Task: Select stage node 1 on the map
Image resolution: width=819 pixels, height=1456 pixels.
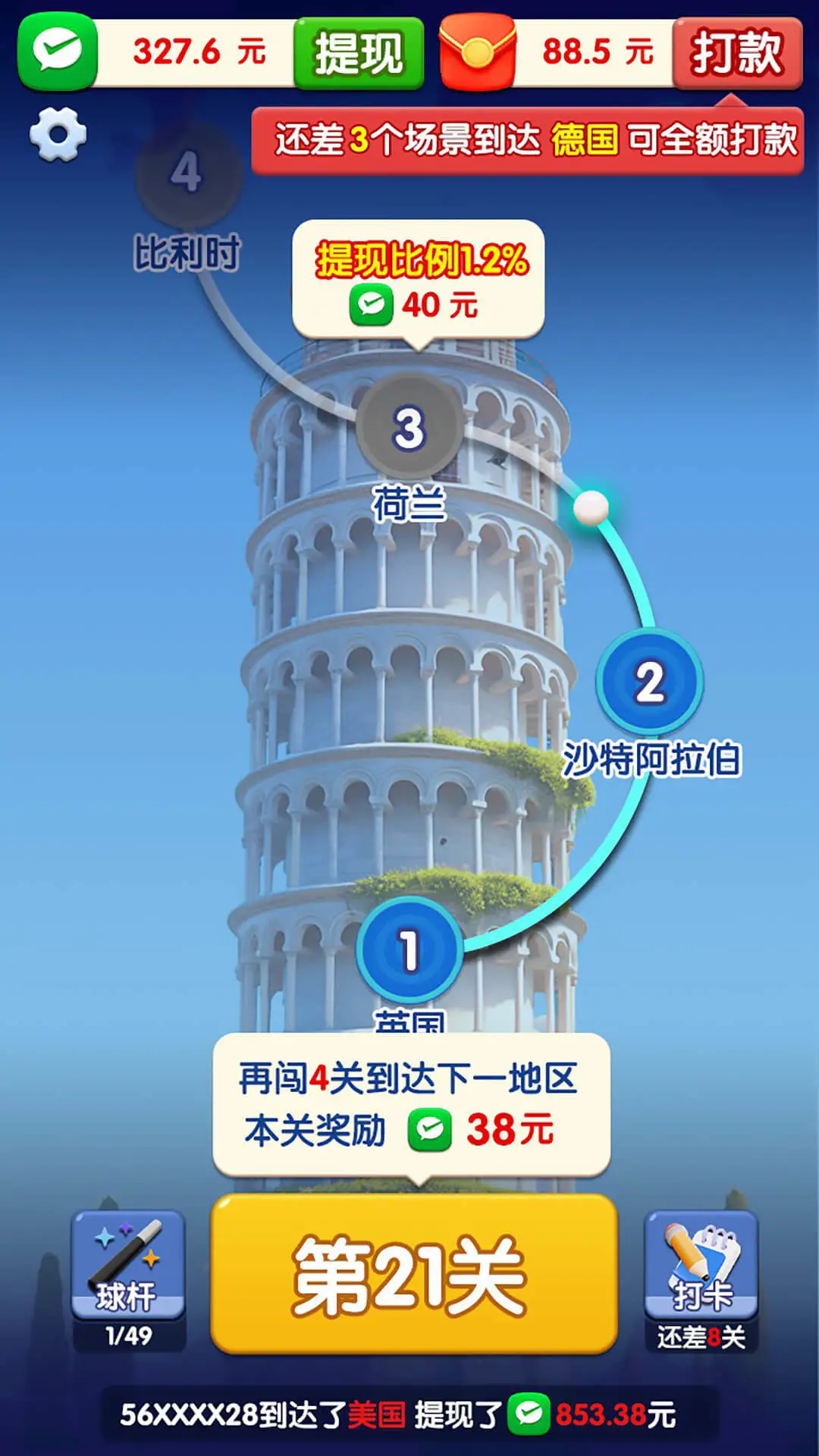Action: coord(409,949)
